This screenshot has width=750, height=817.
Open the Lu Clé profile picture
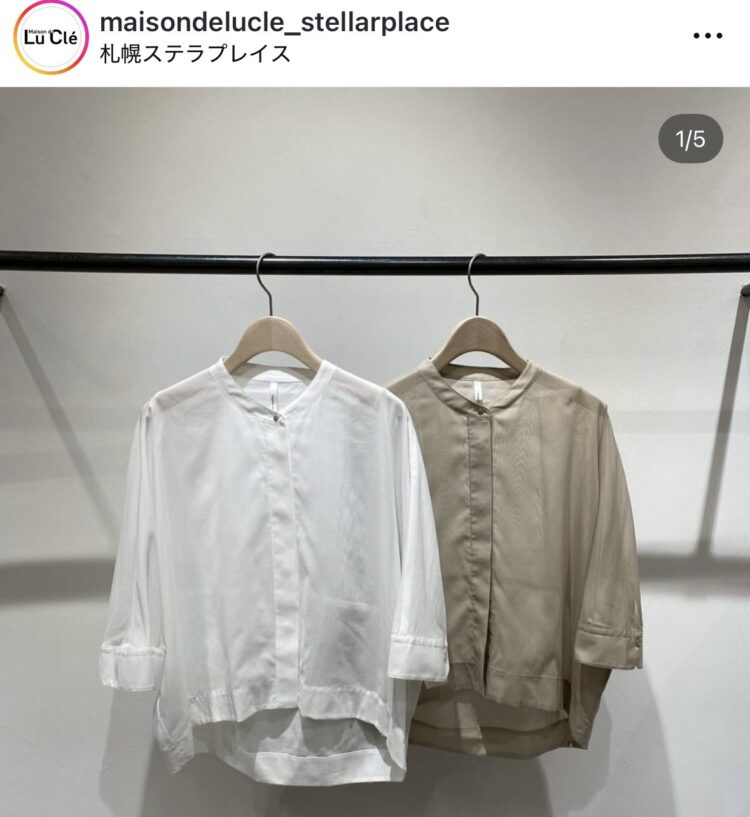[x=50, y=36]
